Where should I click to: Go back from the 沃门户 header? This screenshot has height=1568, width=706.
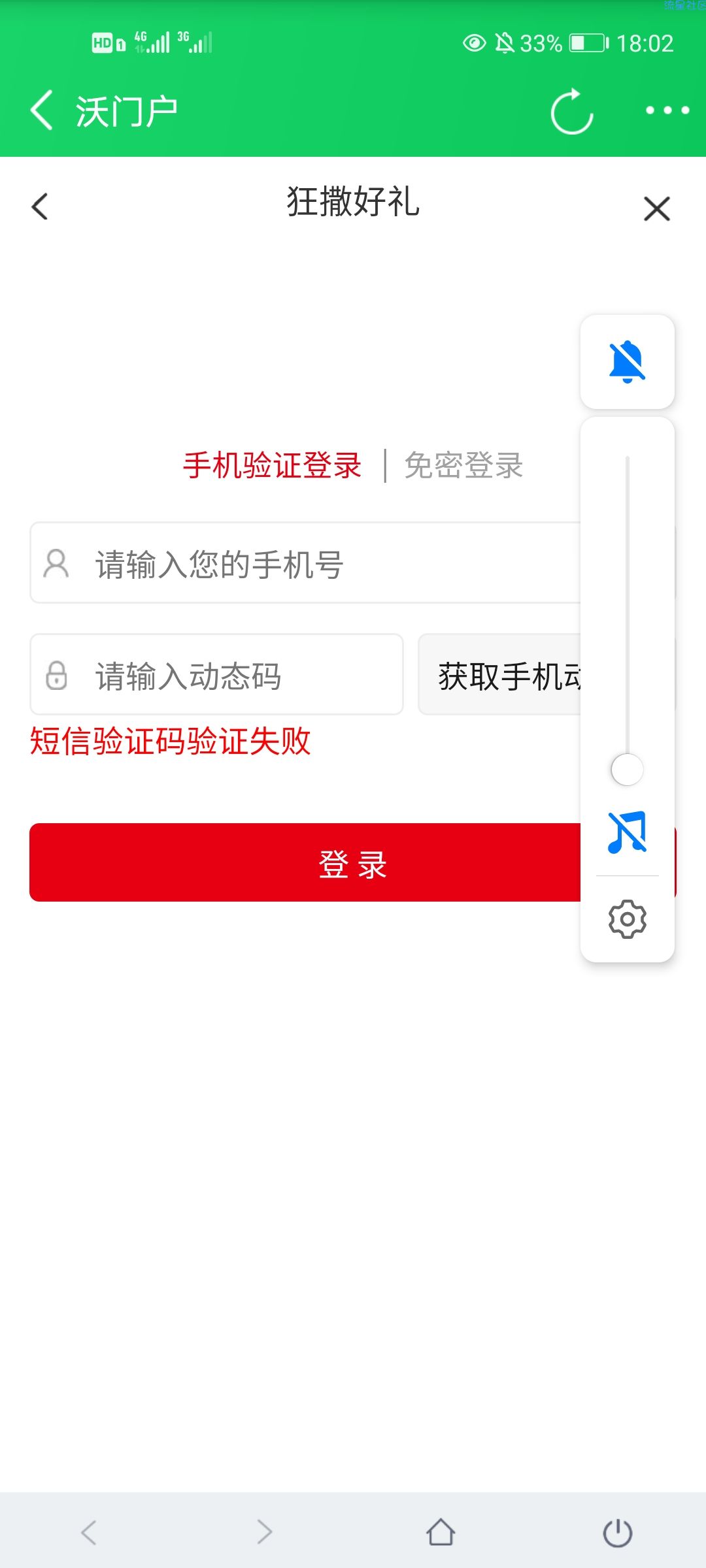[42, 110]
